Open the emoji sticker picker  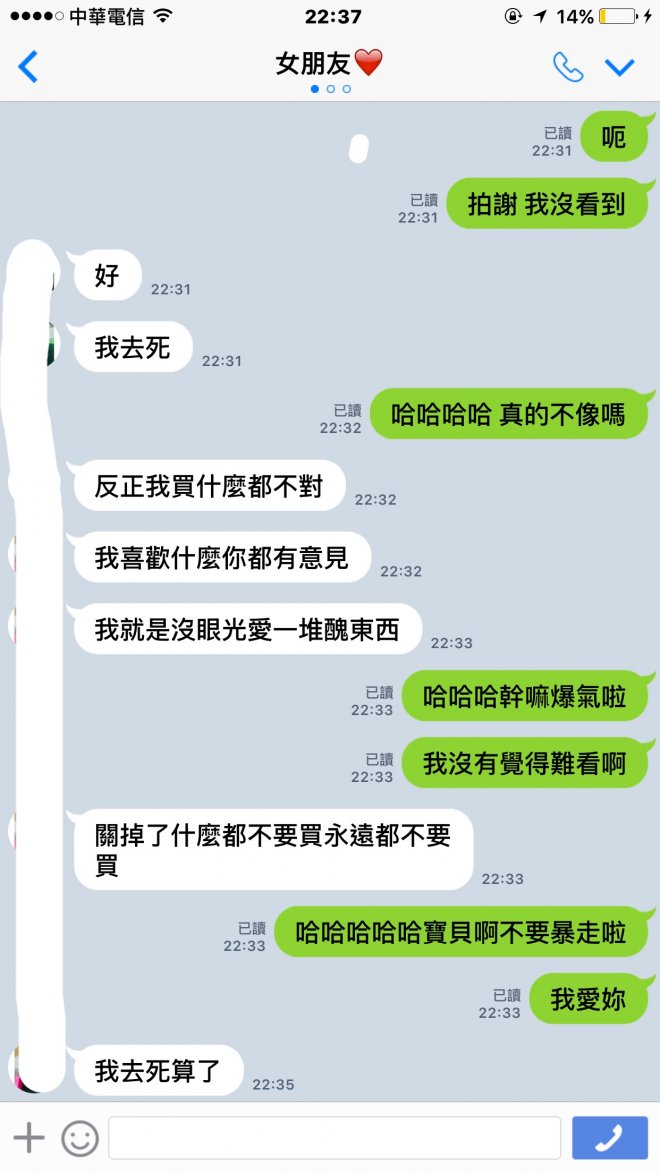click(x=80, y=1137)
